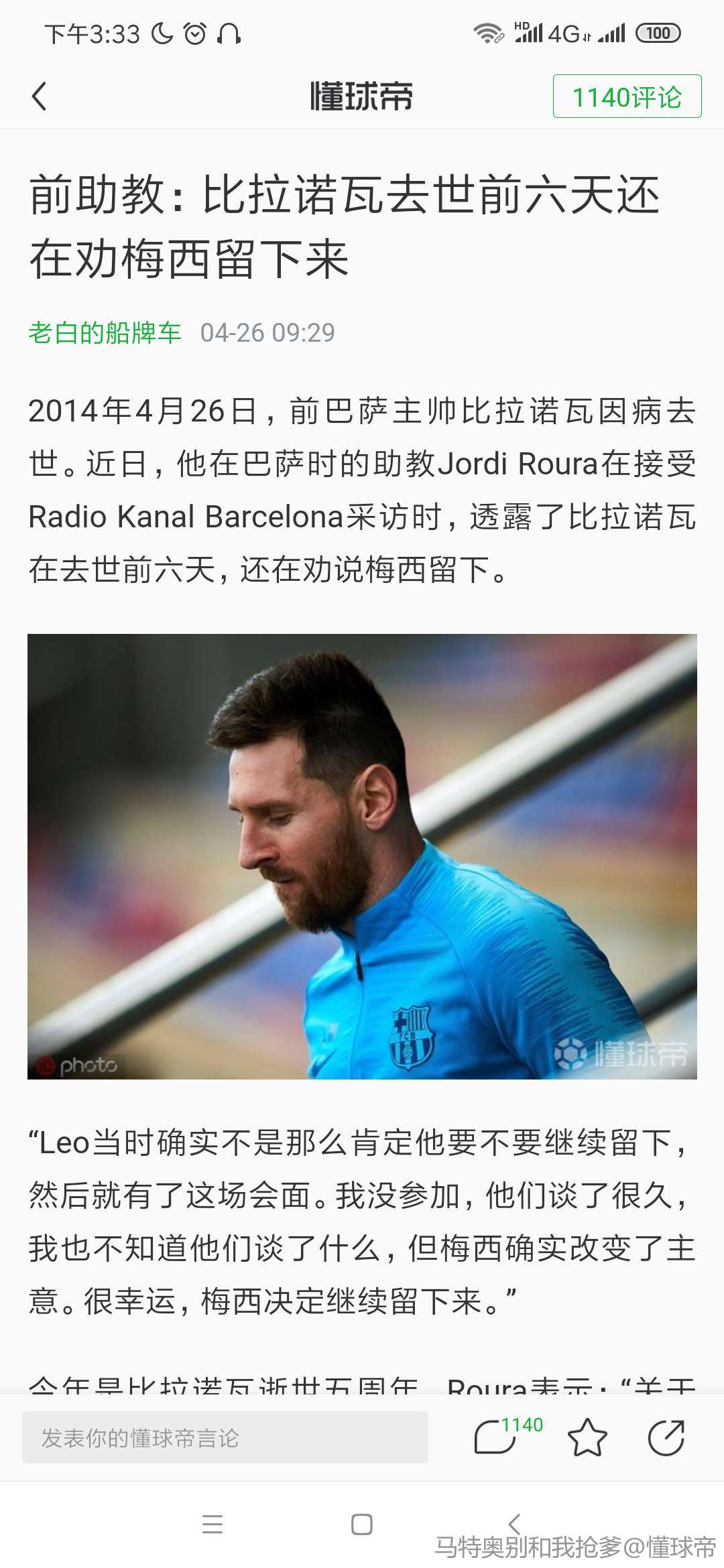Share this article
Screen dimensions: 724x1568
click(666, 1437)
